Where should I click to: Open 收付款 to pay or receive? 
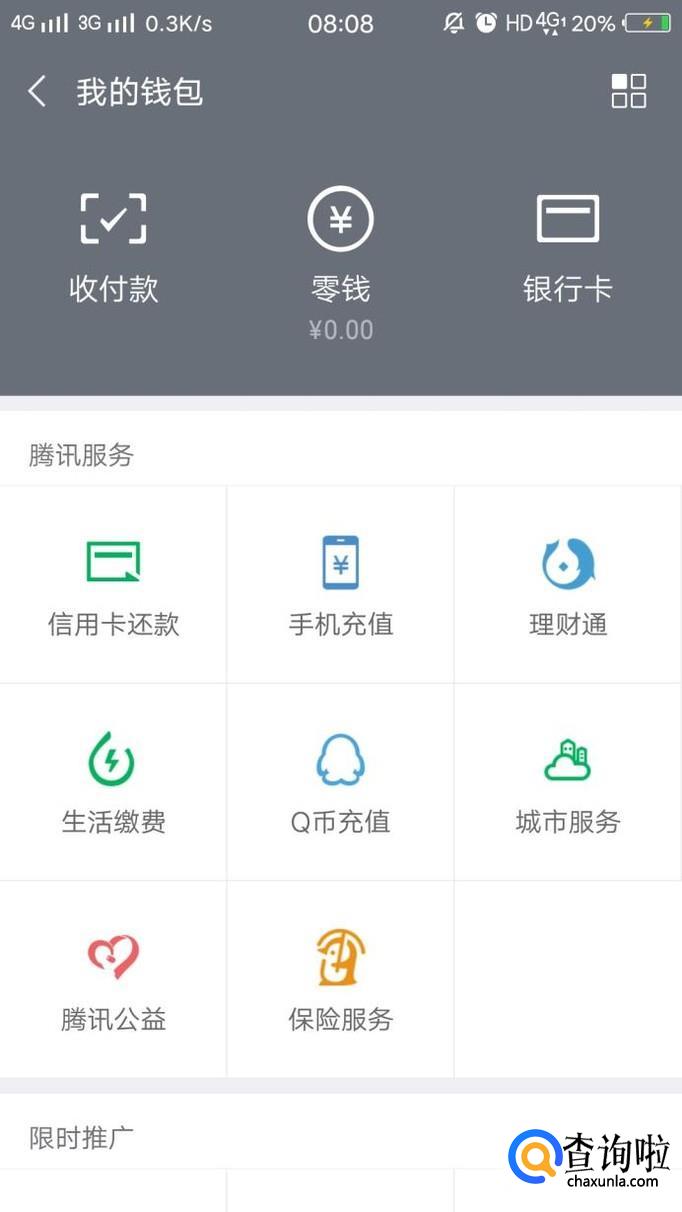point(114,246)
